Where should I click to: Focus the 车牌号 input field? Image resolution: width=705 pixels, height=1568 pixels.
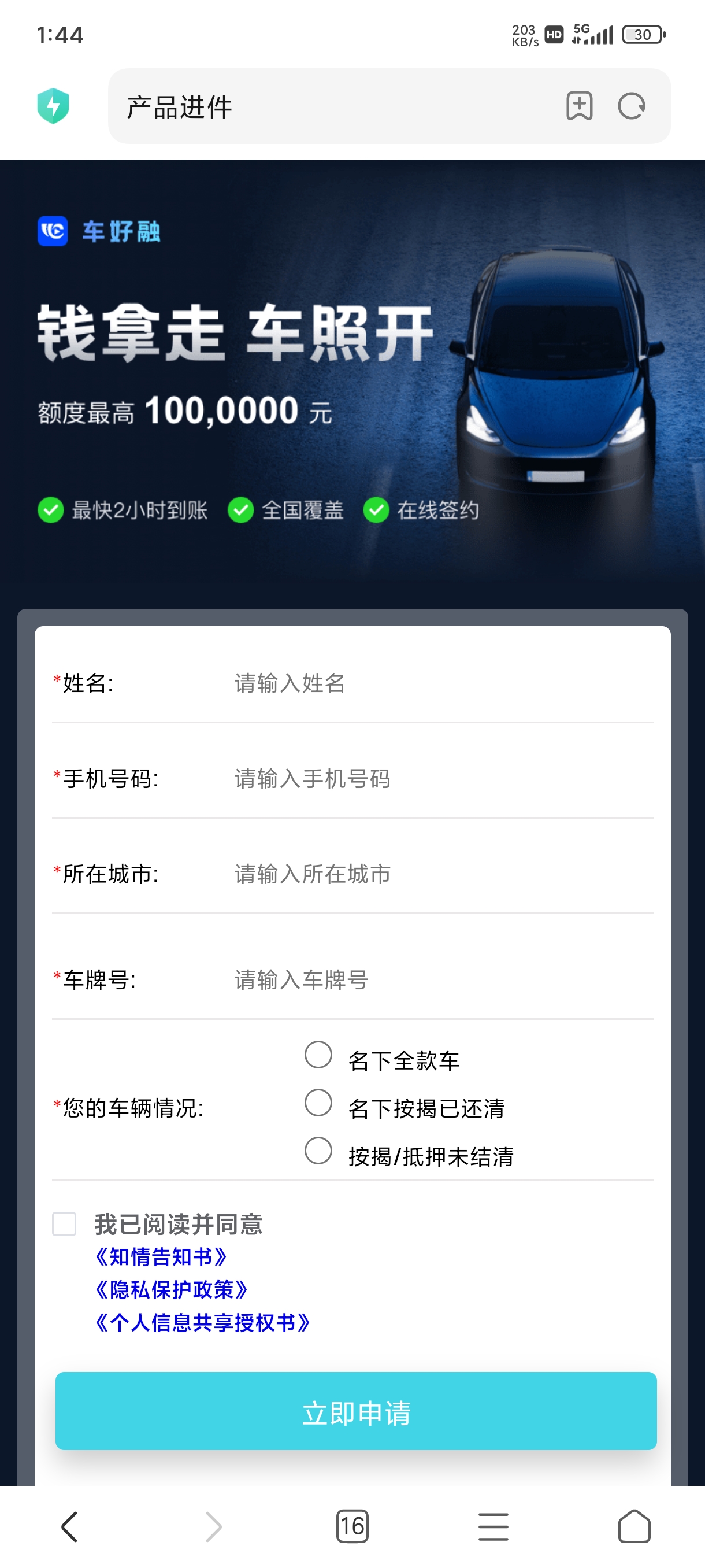[x=438, y=979]
